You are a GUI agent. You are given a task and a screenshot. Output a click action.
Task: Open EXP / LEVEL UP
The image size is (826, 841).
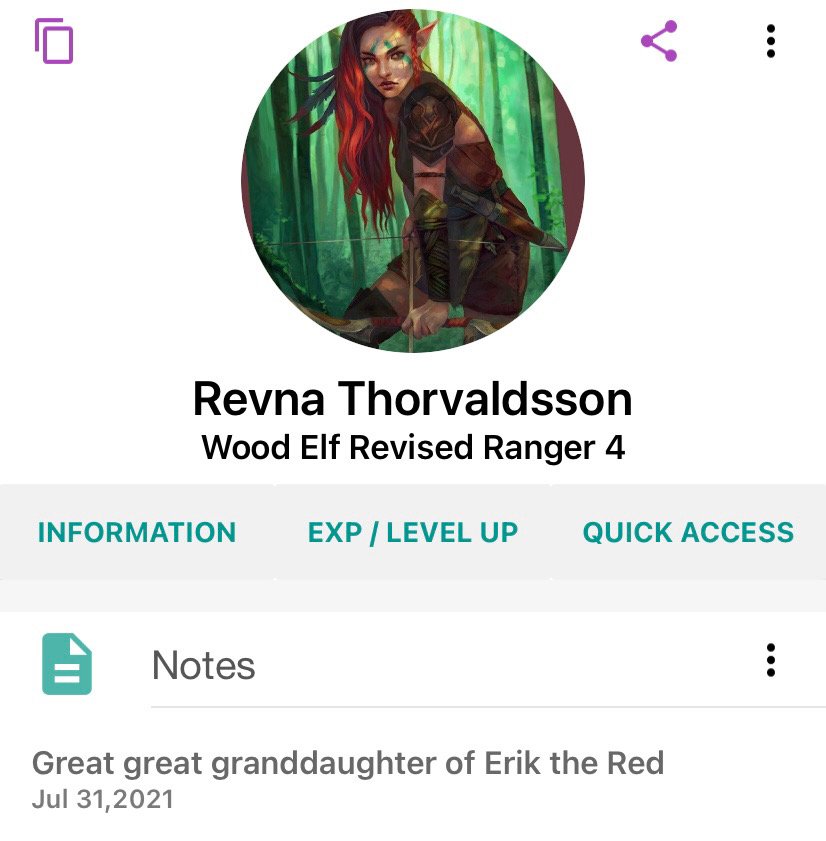(x=413, y=532)
